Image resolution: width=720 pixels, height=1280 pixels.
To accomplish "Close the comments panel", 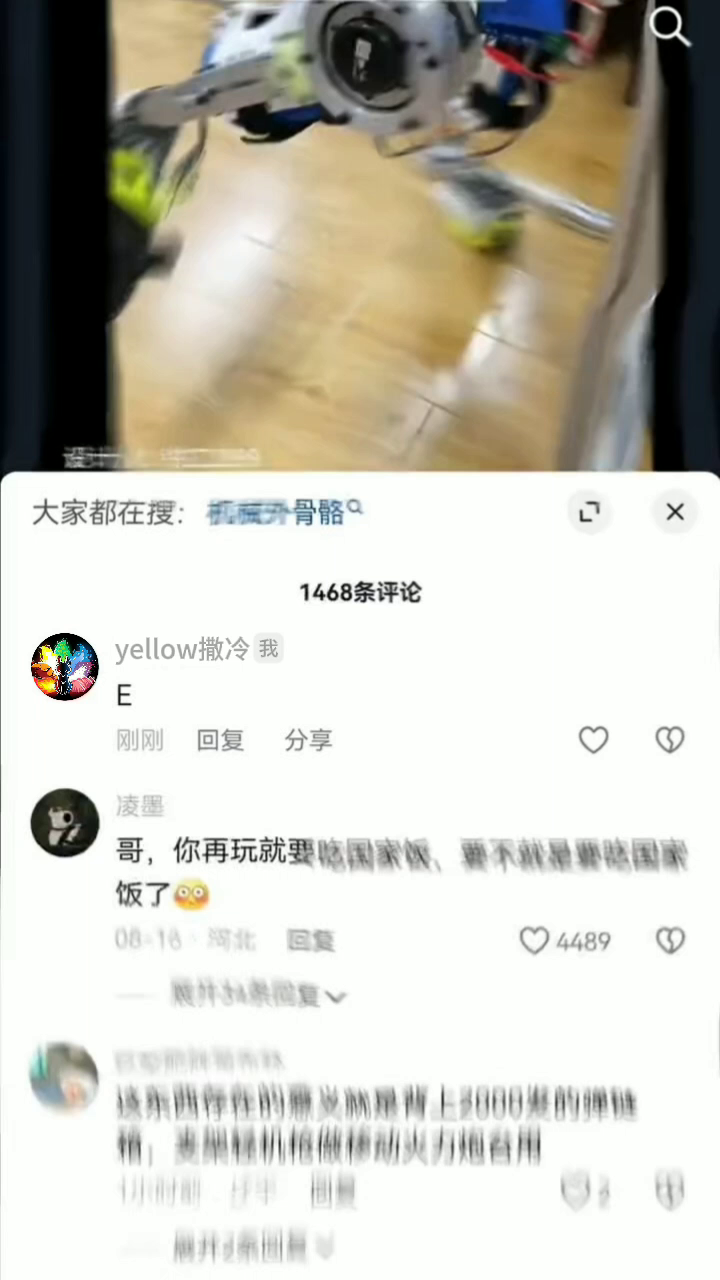I will pyautogui.click(x=675, y=512).
